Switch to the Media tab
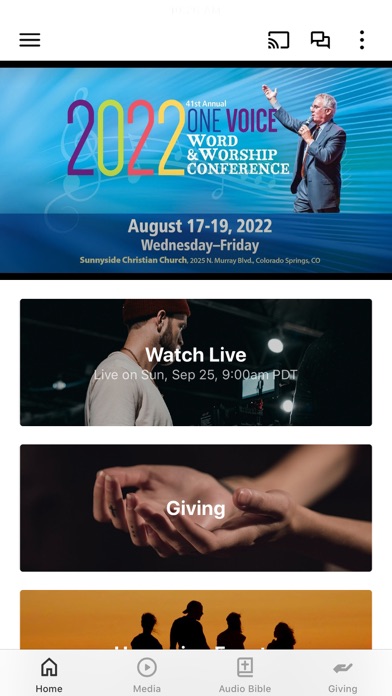This screenshot has height=696, width=392. [x=147, y=675]
